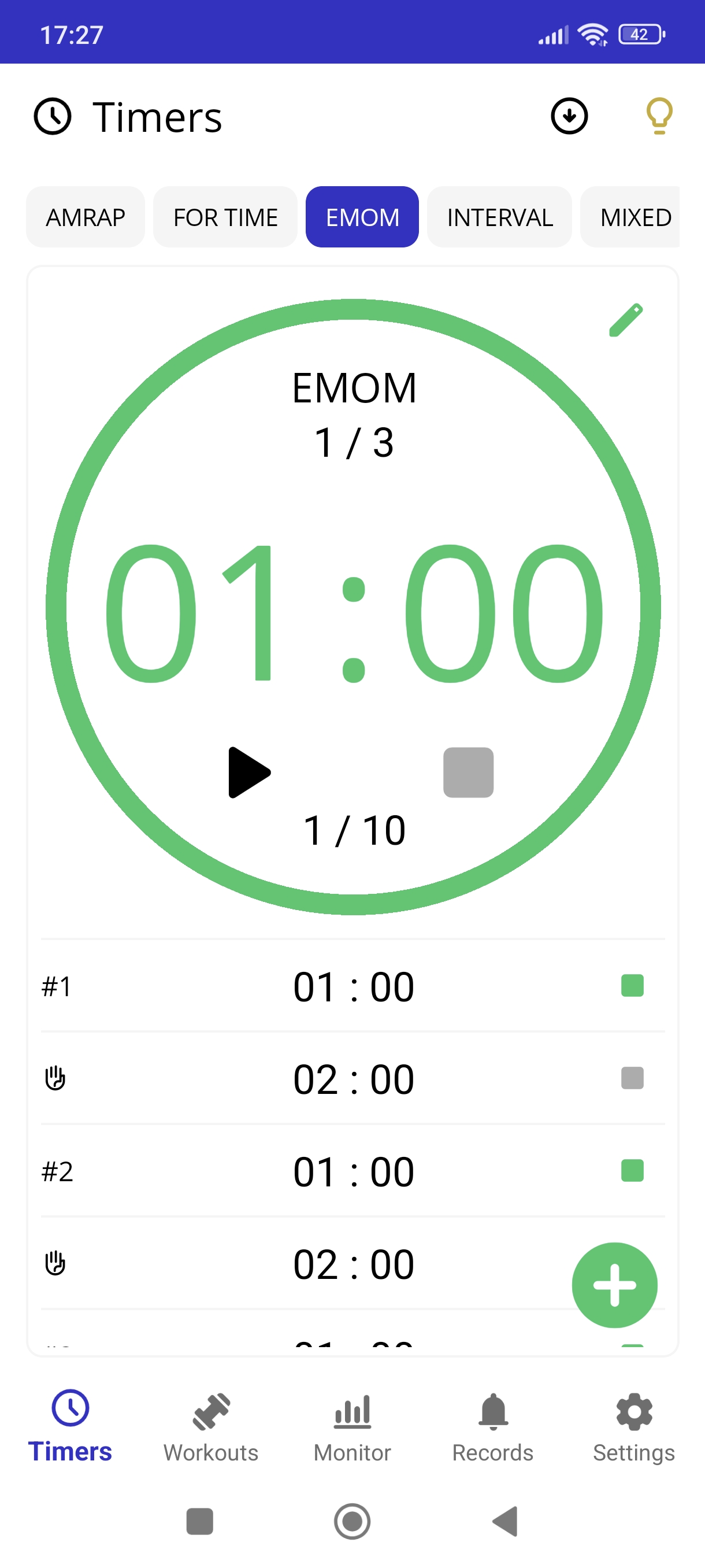Toggle the green square on interval #1
705x1568 pixels.
[x=632, y=986]
